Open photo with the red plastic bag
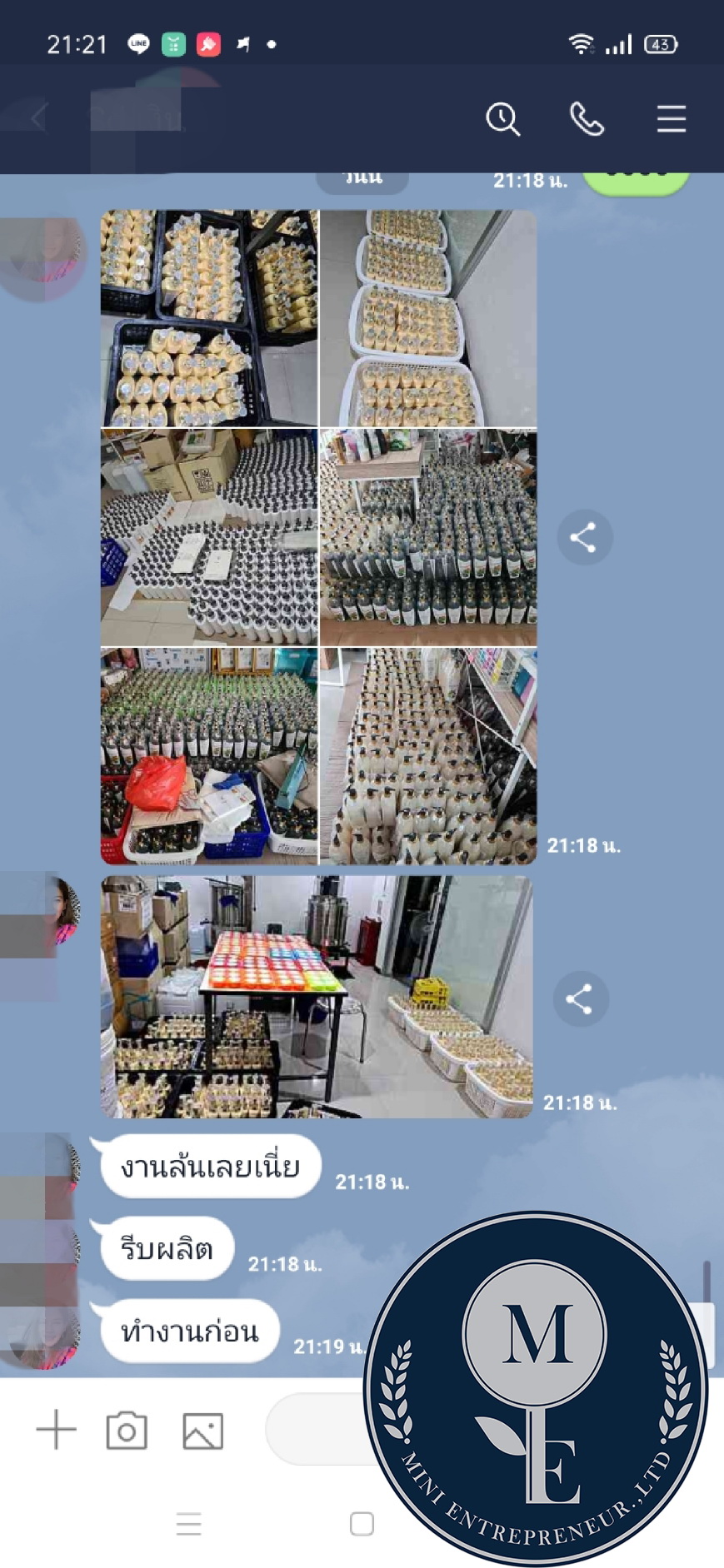 pos(209,756)
